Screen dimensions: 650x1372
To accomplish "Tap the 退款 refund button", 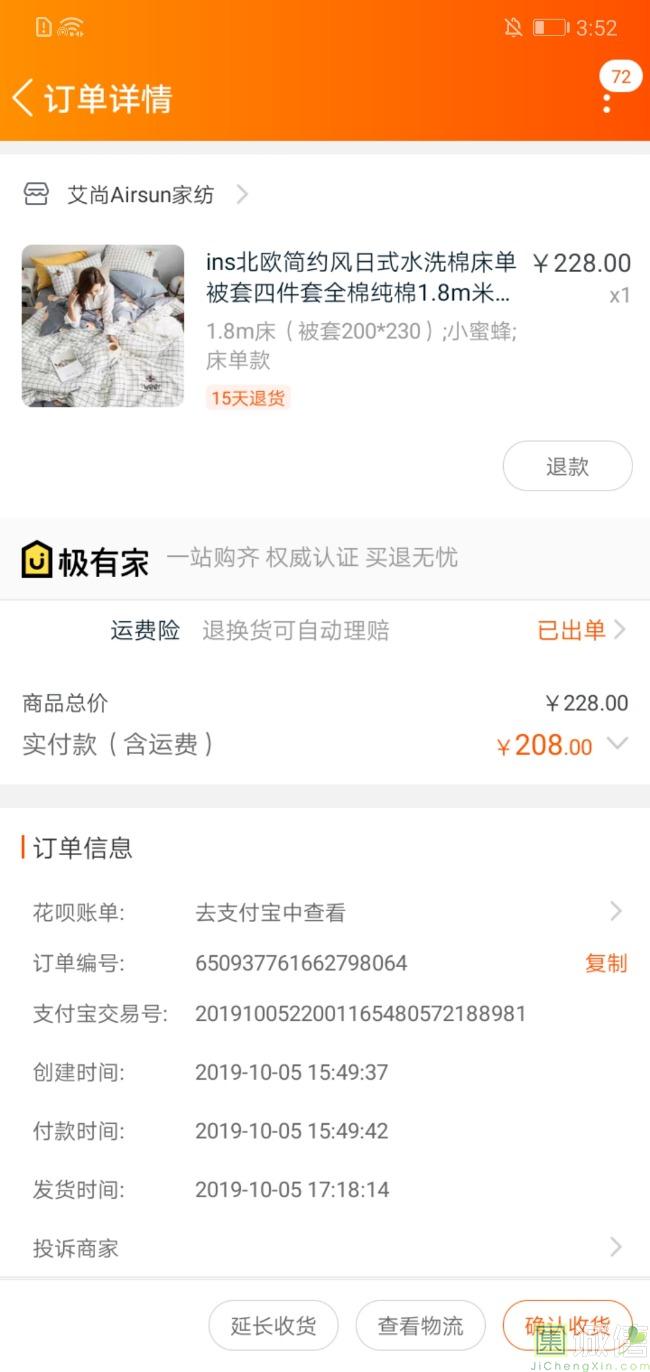I will tap(567, 466).
